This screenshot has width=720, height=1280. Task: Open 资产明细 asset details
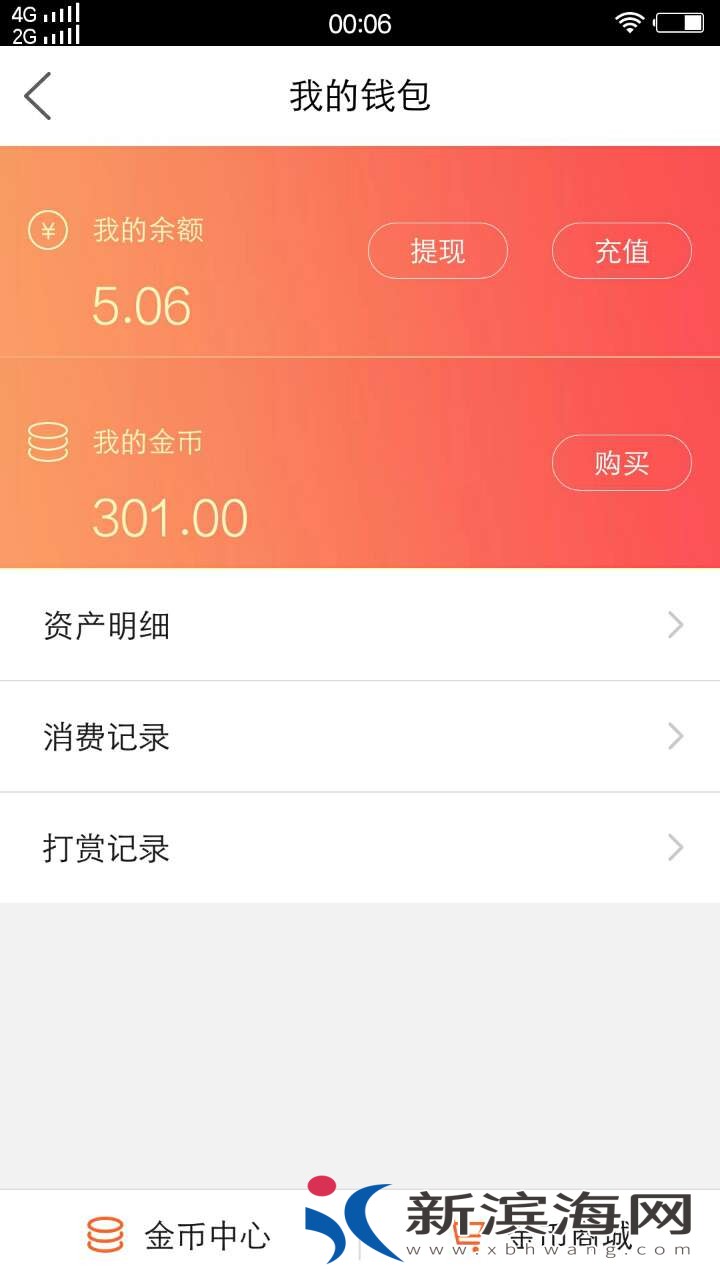(360, 626)
